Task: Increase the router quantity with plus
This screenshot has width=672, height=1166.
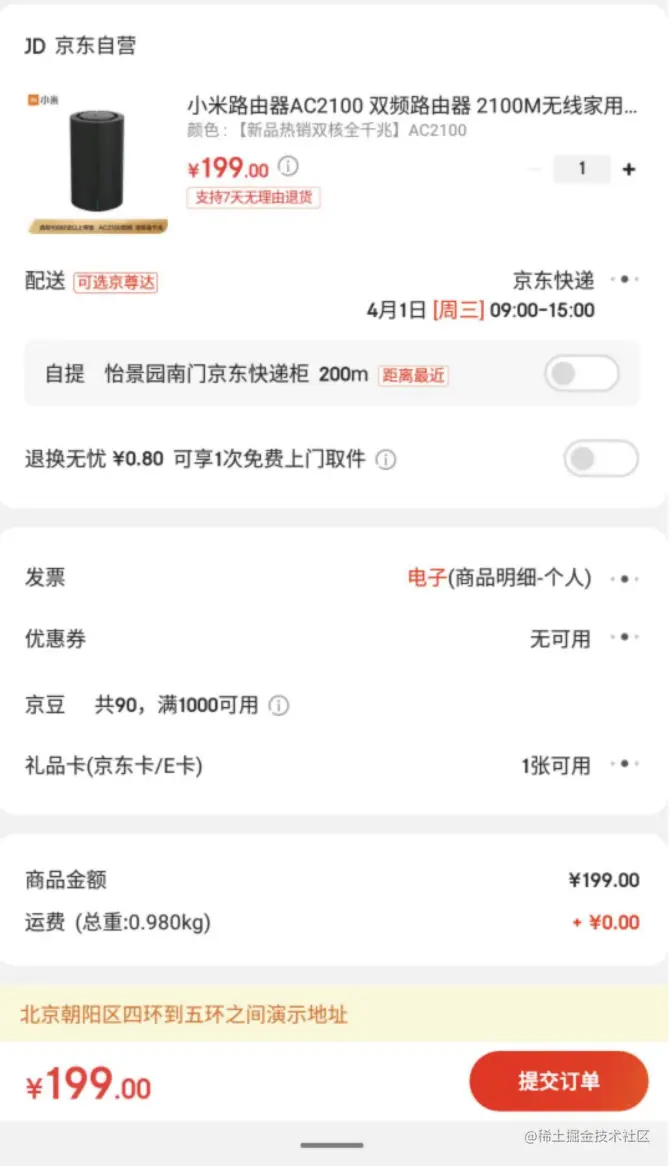Action: (629, 169)
